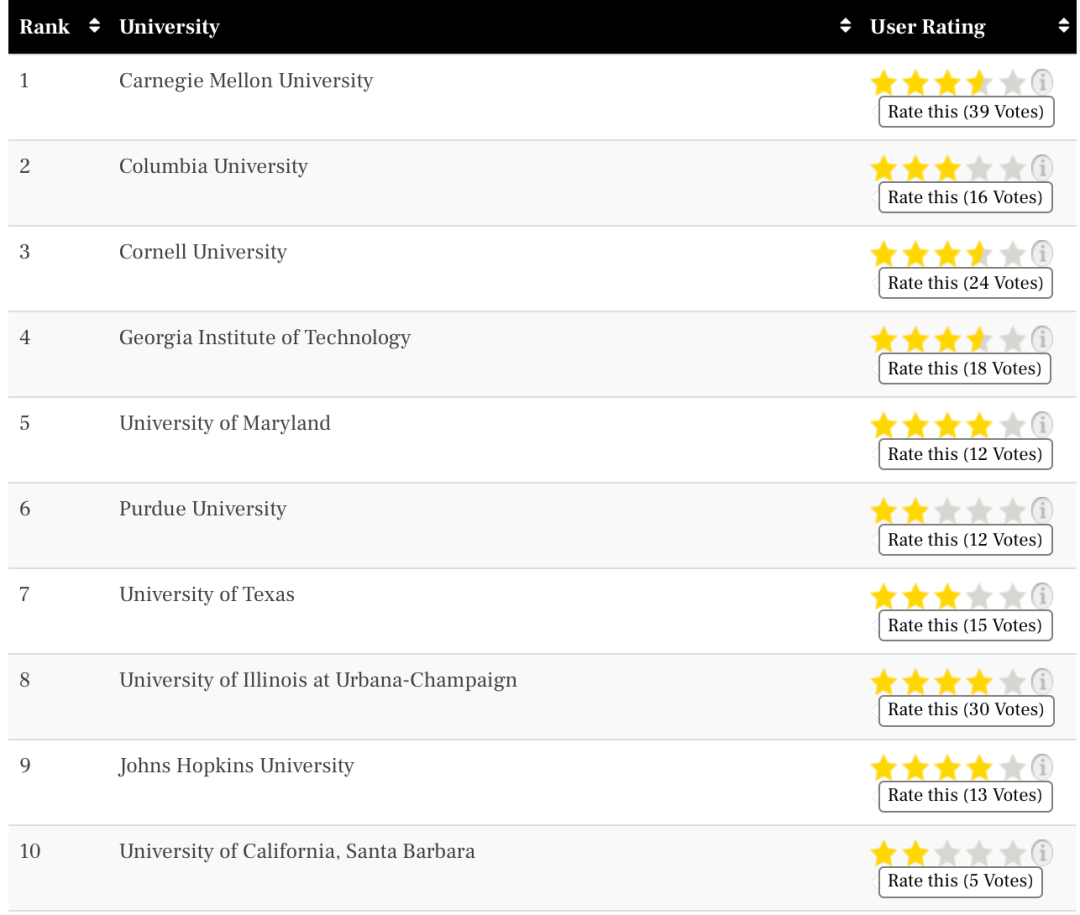
Task: Rate UC Santa Barbara (5 Votes)
Action: click(960, 881)
